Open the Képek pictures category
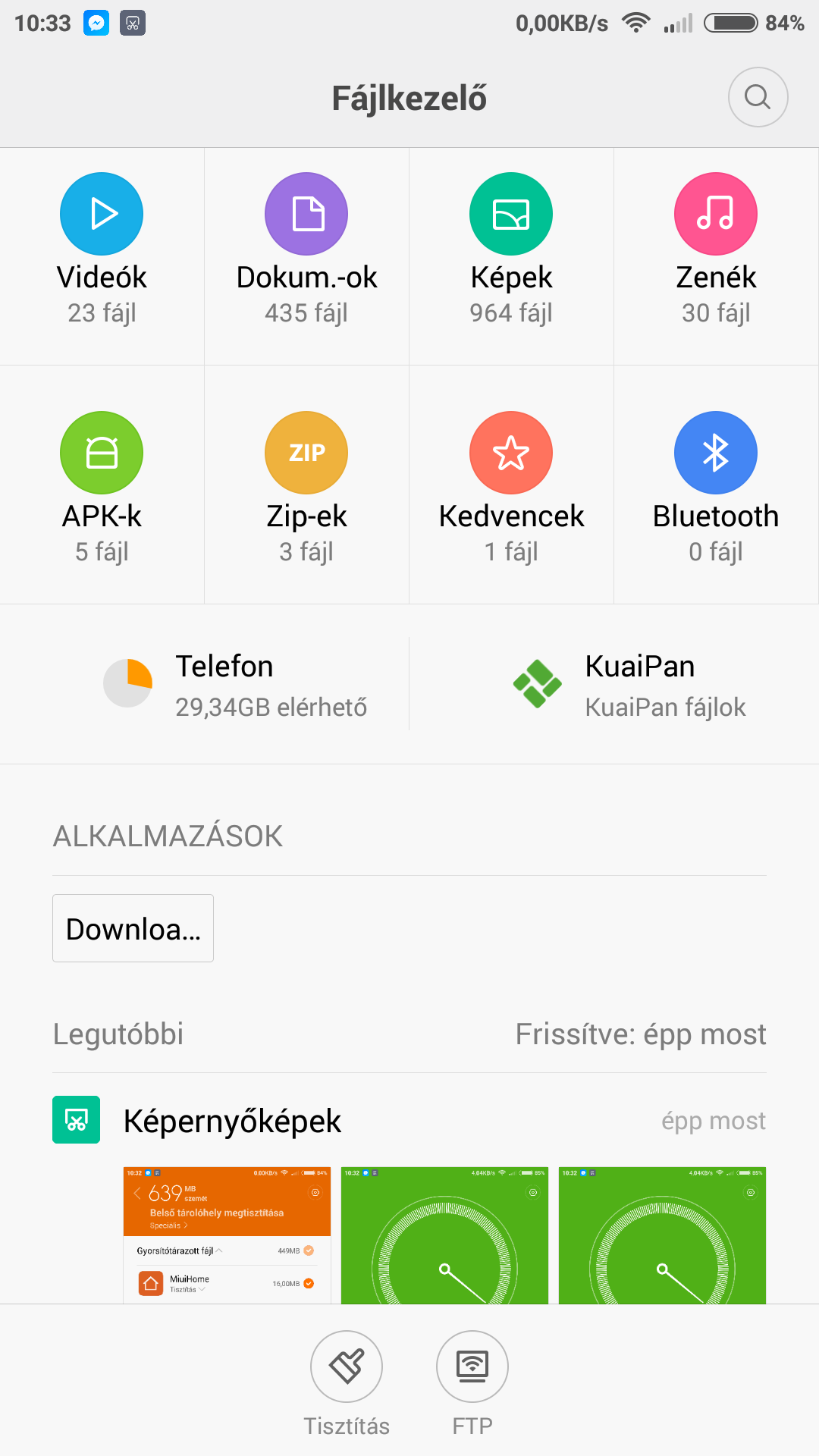Viewport: 819px width, 1456px height. click(x=511, y=256)
